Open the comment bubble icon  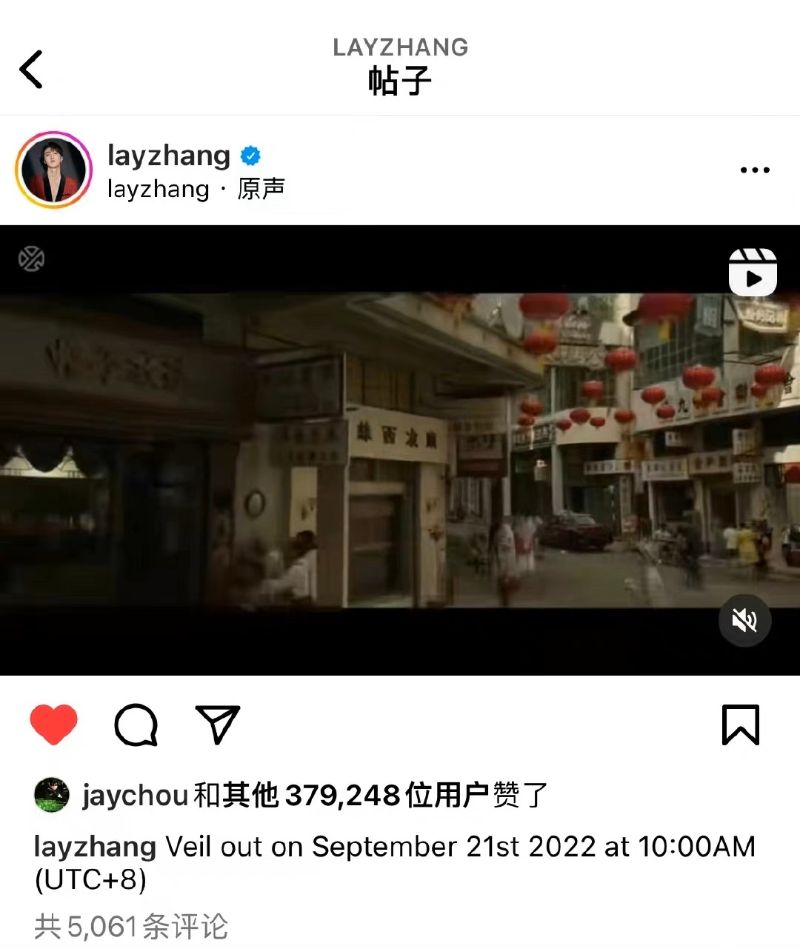136,725
